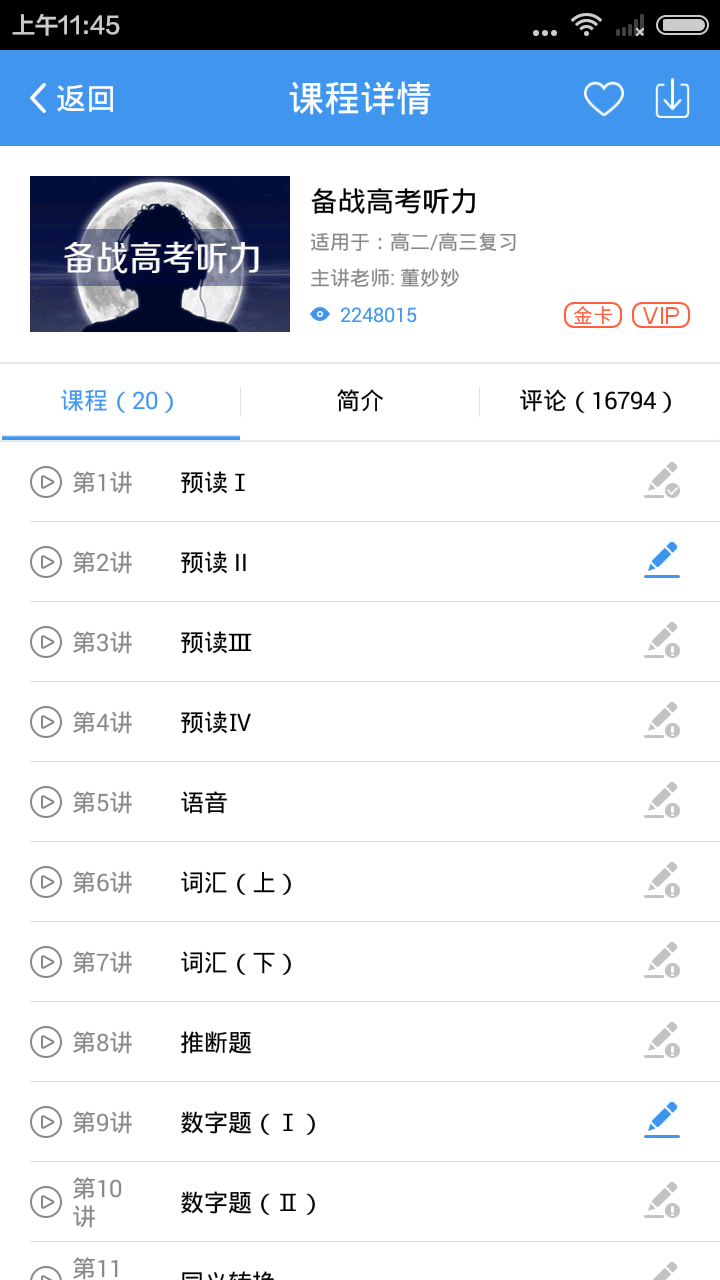The image size is (720, 1280).
Task: Tap the VIP badge
Action: pos(661,314)
